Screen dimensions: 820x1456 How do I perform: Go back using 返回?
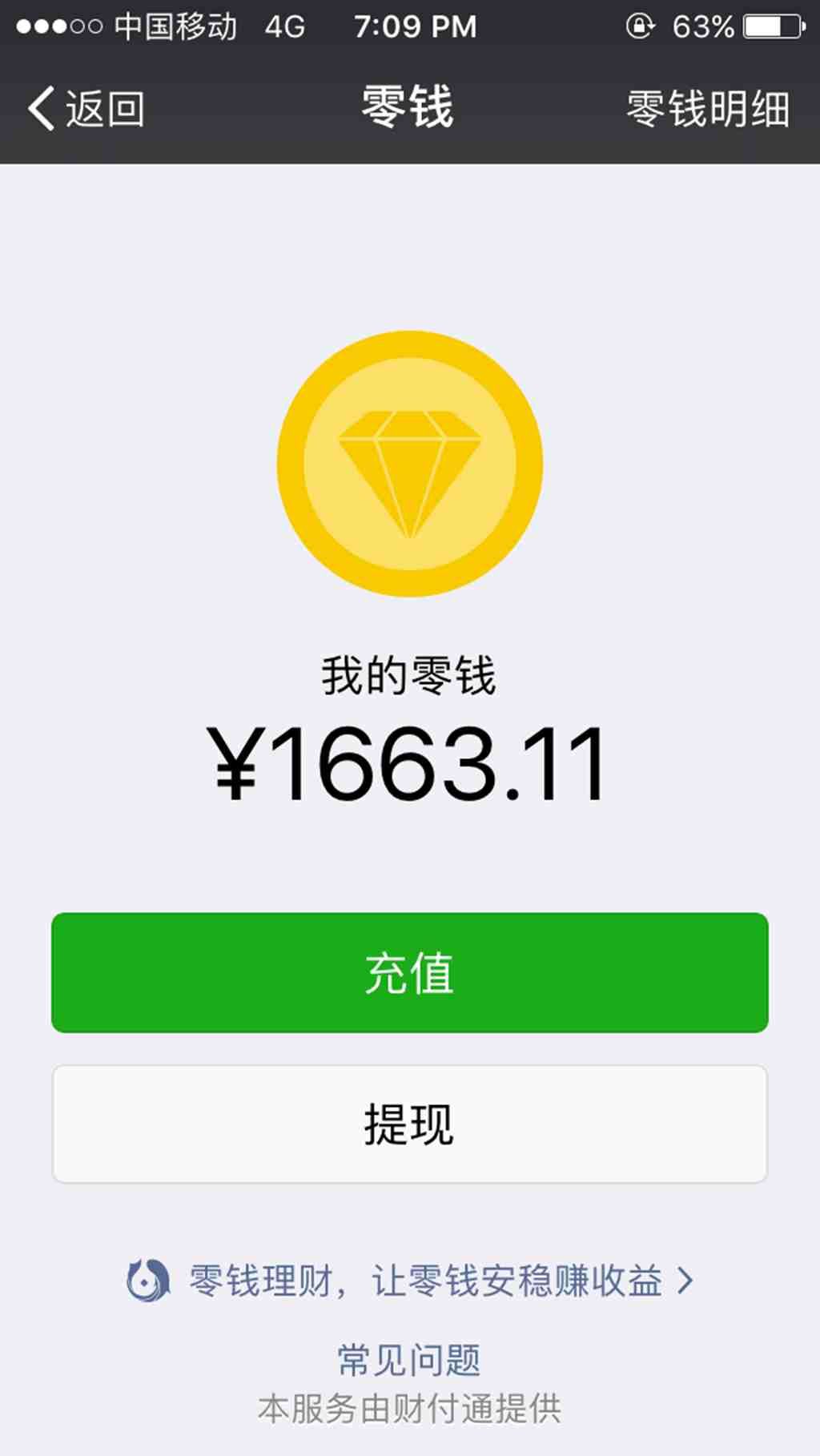point(86,108)
